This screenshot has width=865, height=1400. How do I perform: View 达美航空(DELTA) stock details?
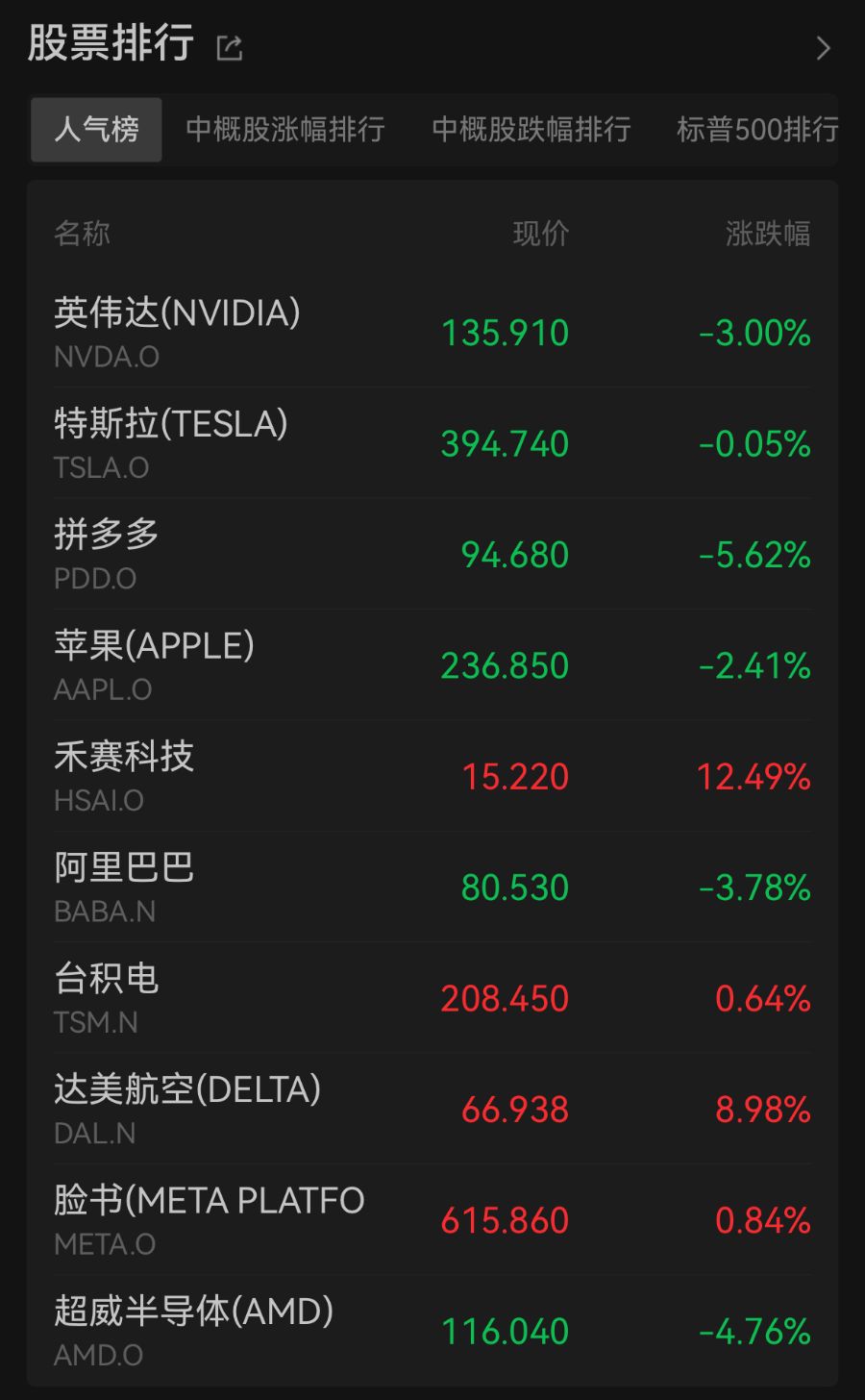click(x=432, y=1109)
